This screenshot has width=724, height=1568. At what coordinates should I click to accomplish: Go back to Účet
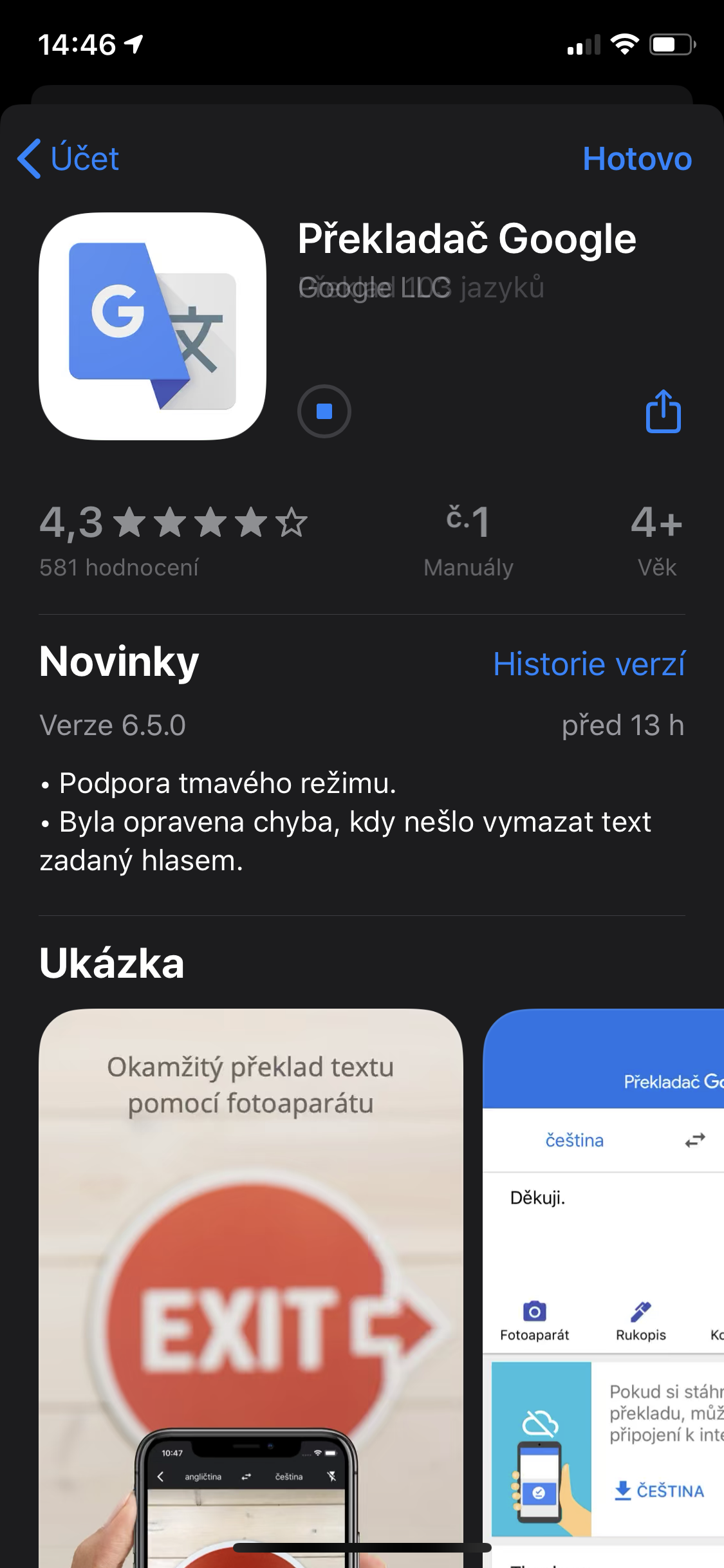click(x=68, y=158)
